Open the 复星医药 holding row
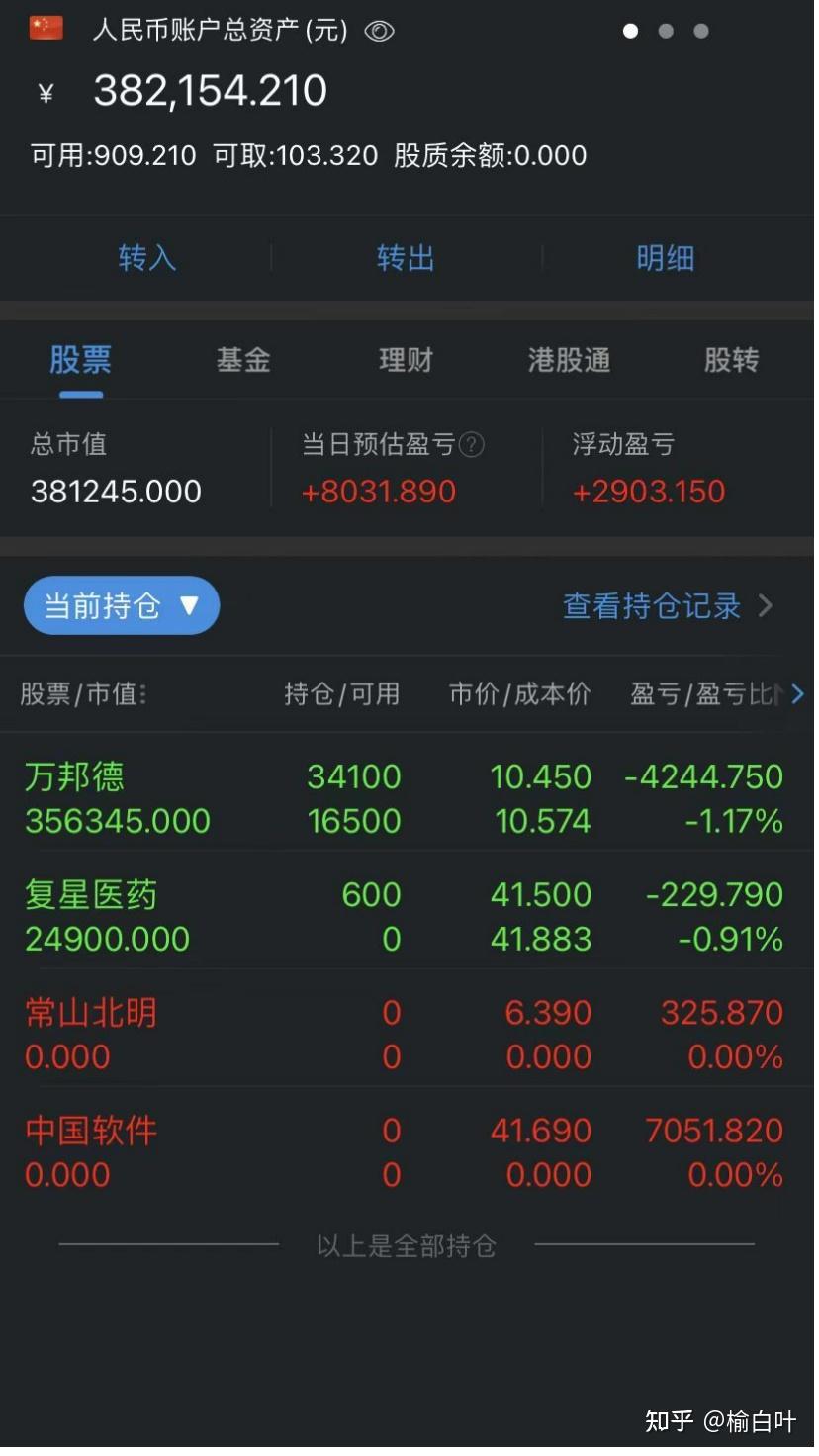Image resolution: width=819 pixels, height=1456 pixels. click(406, 916)
